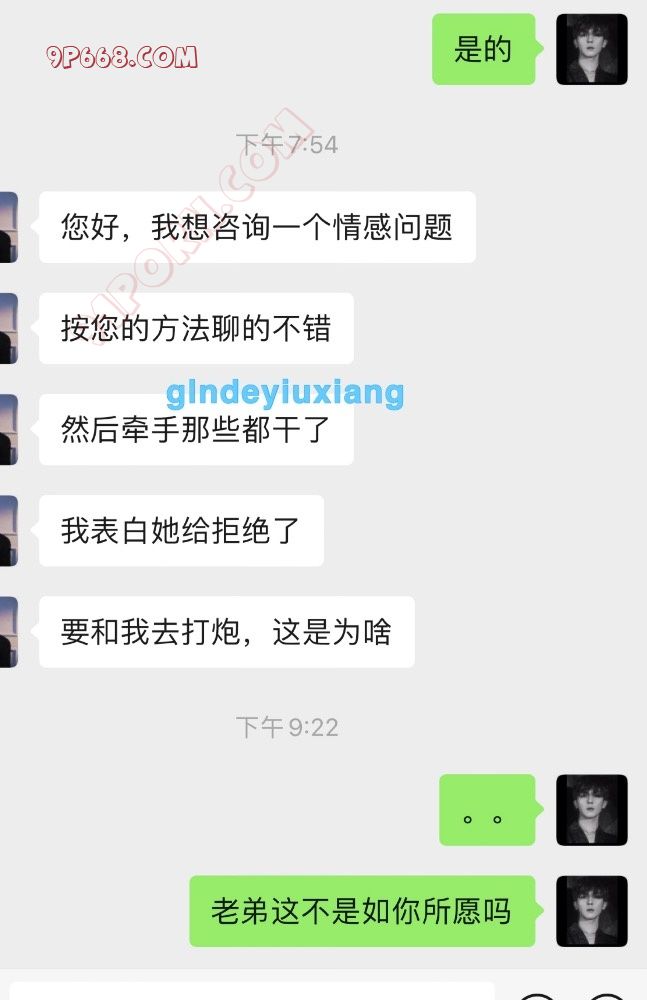Open contact's avatar beside 要和我去打炮，这是为啥
This screenshot has width=647, height=1000.
(x=8, y=631)
